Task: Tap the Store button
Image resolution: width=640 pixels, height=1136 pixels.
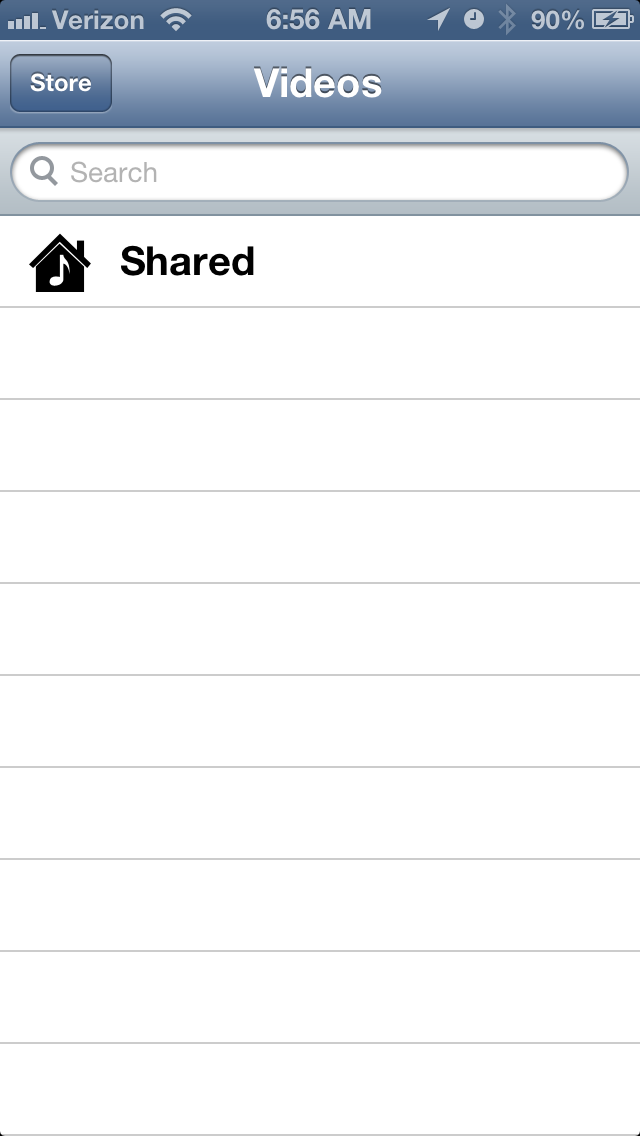Action: pos(61,83)
